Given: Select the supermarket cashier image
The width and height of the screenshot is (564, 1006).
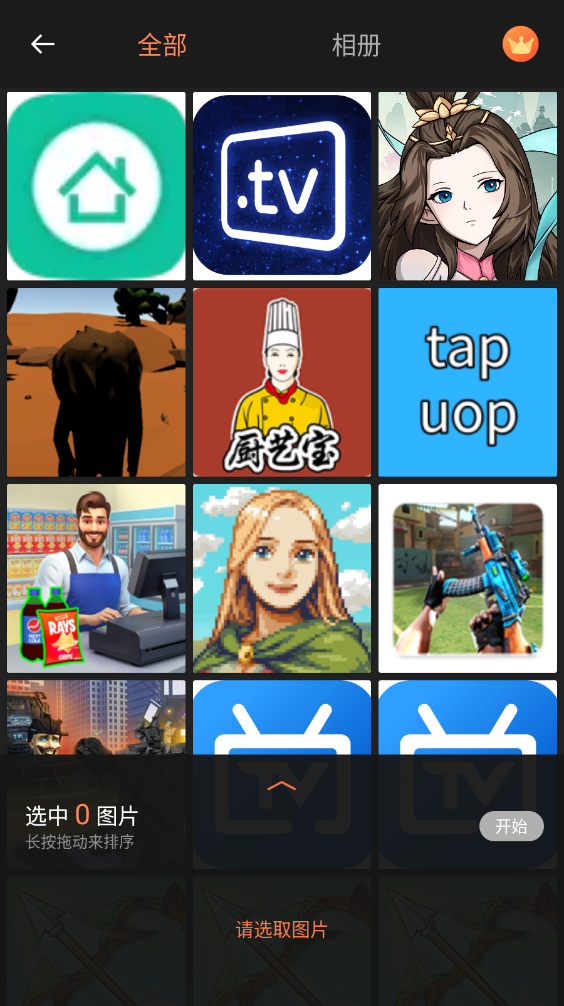Looking at the screenshot, I should tap(96, 579).
